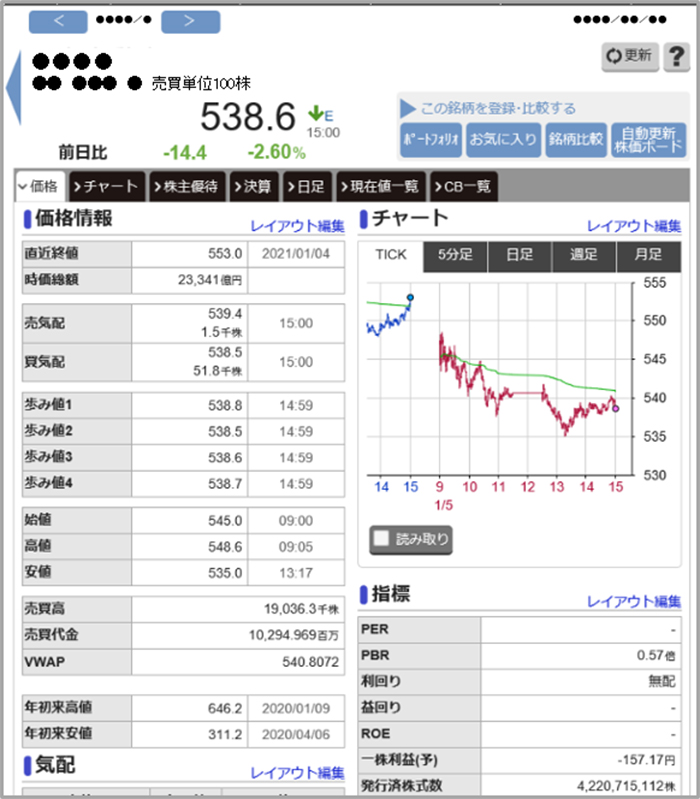Image resolution: width=700 pixels, height=799 pixels.
Task: Select the 5分足 chart interval
Action: click(455, 255)
